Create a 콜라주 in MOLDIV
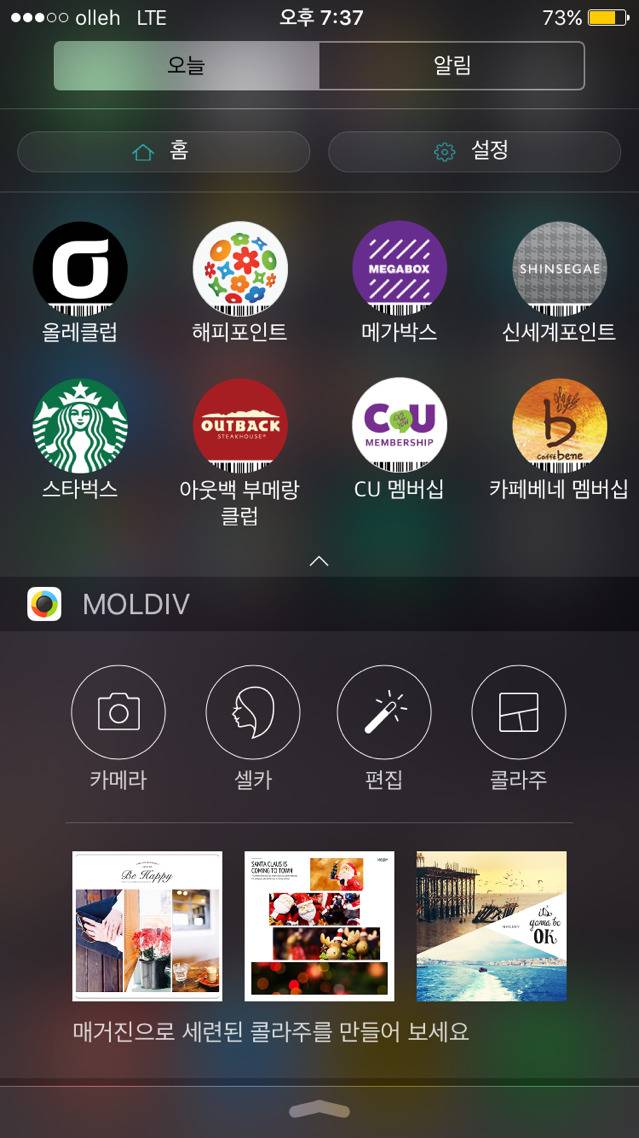 (518, 713)
